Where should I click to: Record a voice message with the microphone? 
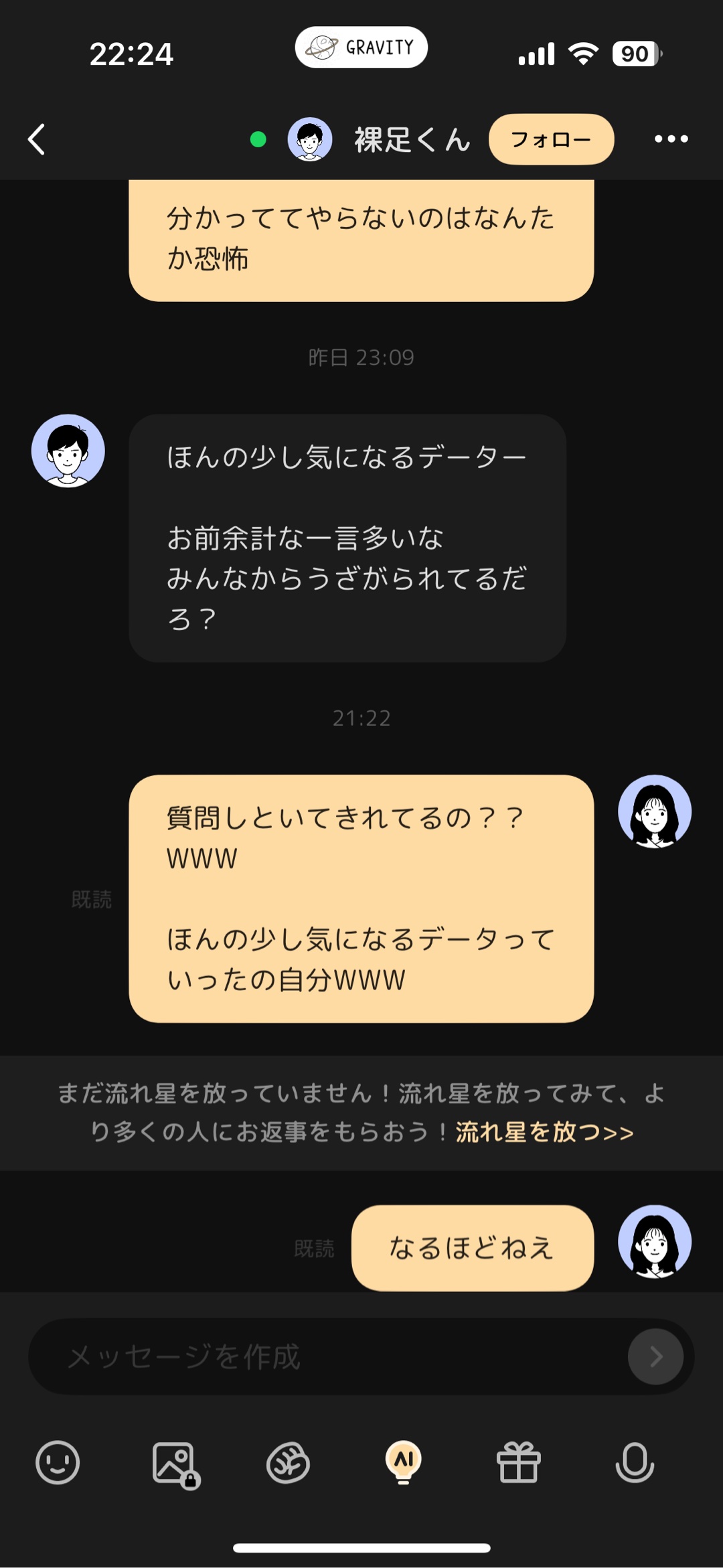point(634,1462)
